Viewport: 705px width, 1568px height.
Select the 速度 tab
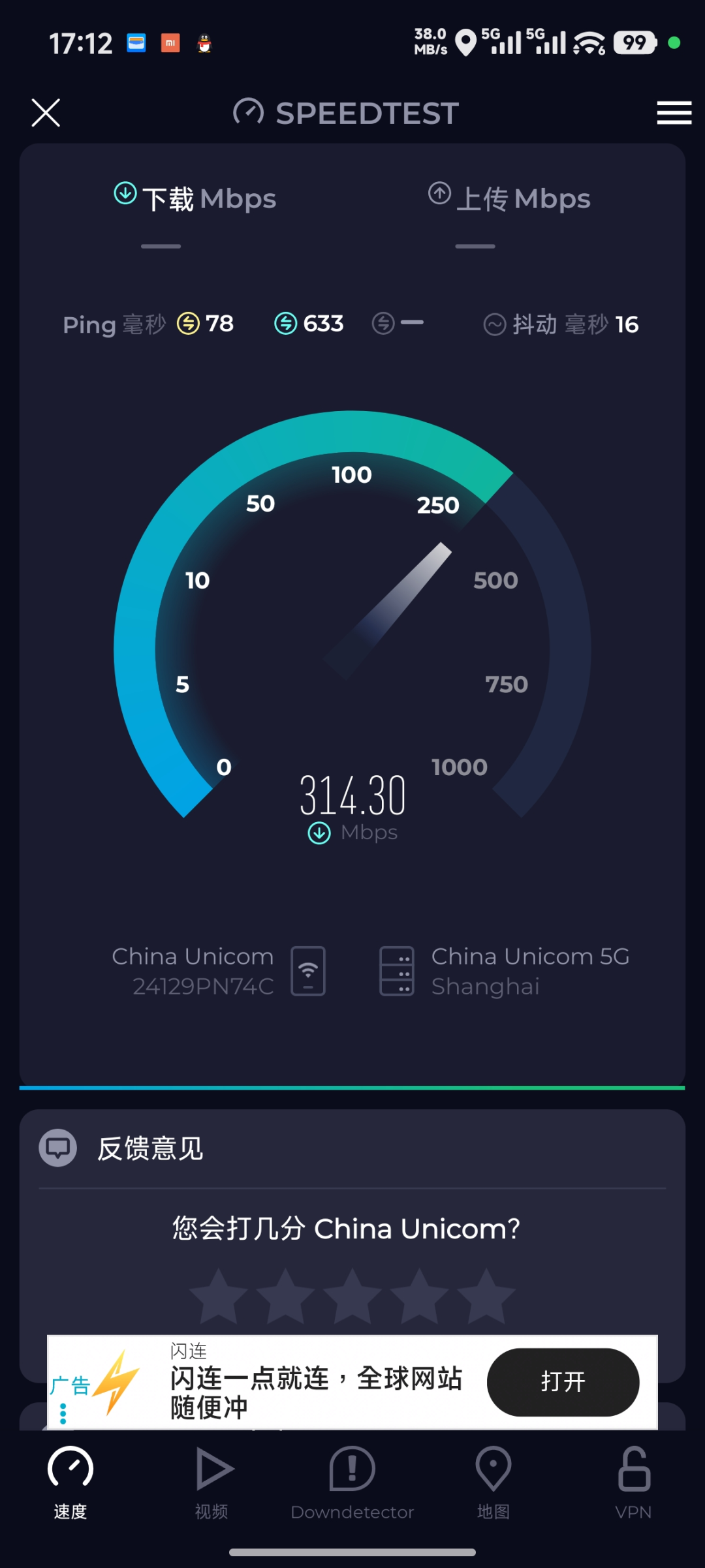(70, 1480)
